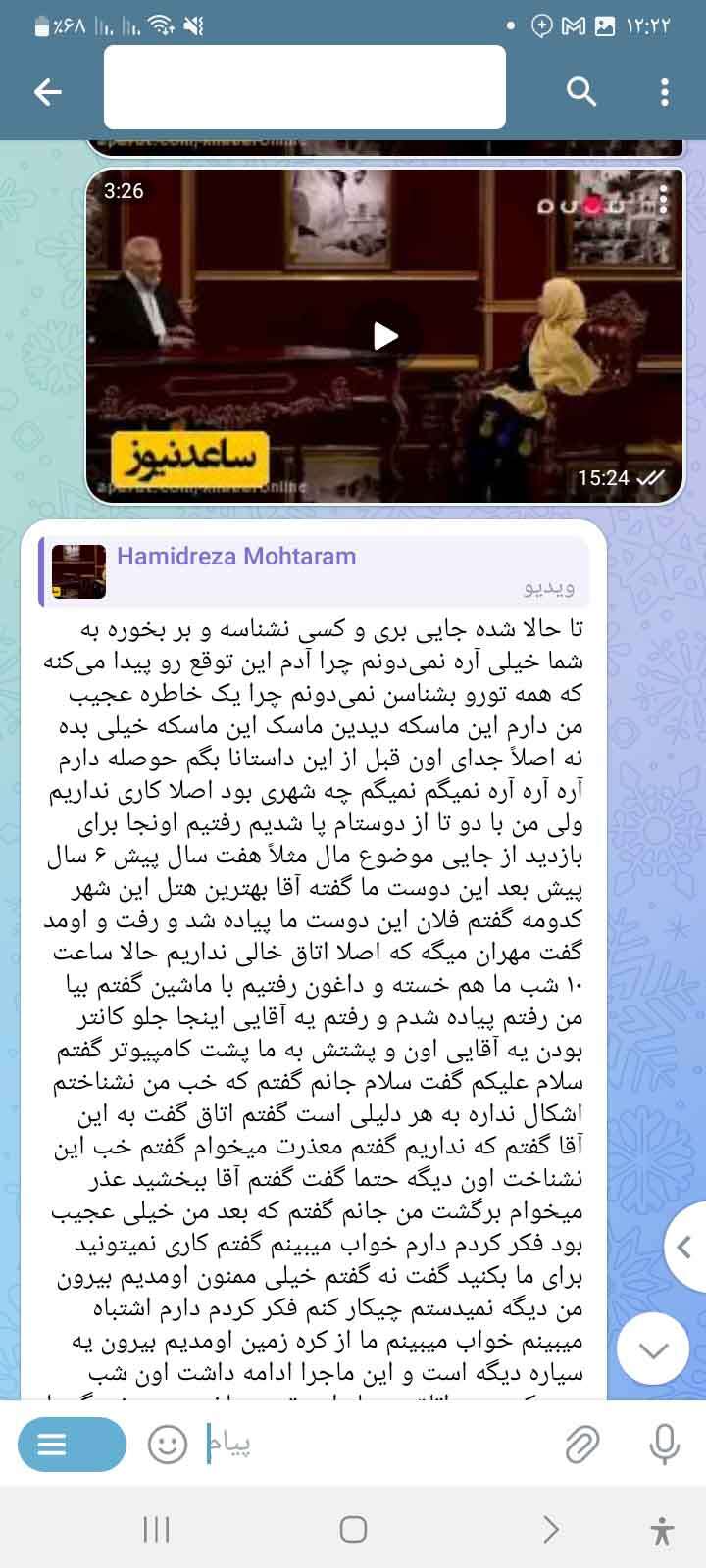
Task: Open the bot menu button
Action: 72,1445
